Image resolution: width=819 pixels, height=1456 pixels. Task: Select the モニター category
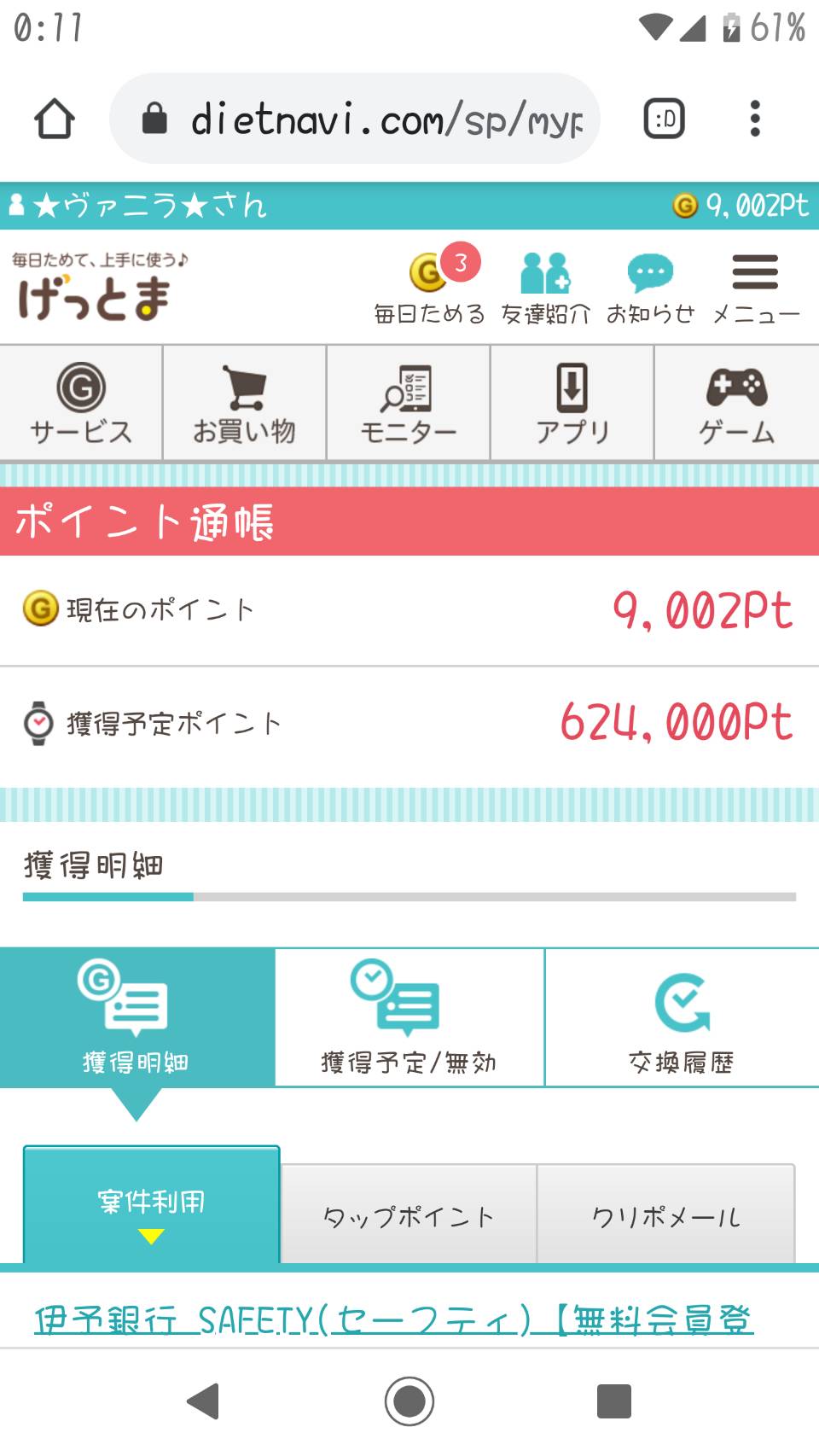(409, 403)
